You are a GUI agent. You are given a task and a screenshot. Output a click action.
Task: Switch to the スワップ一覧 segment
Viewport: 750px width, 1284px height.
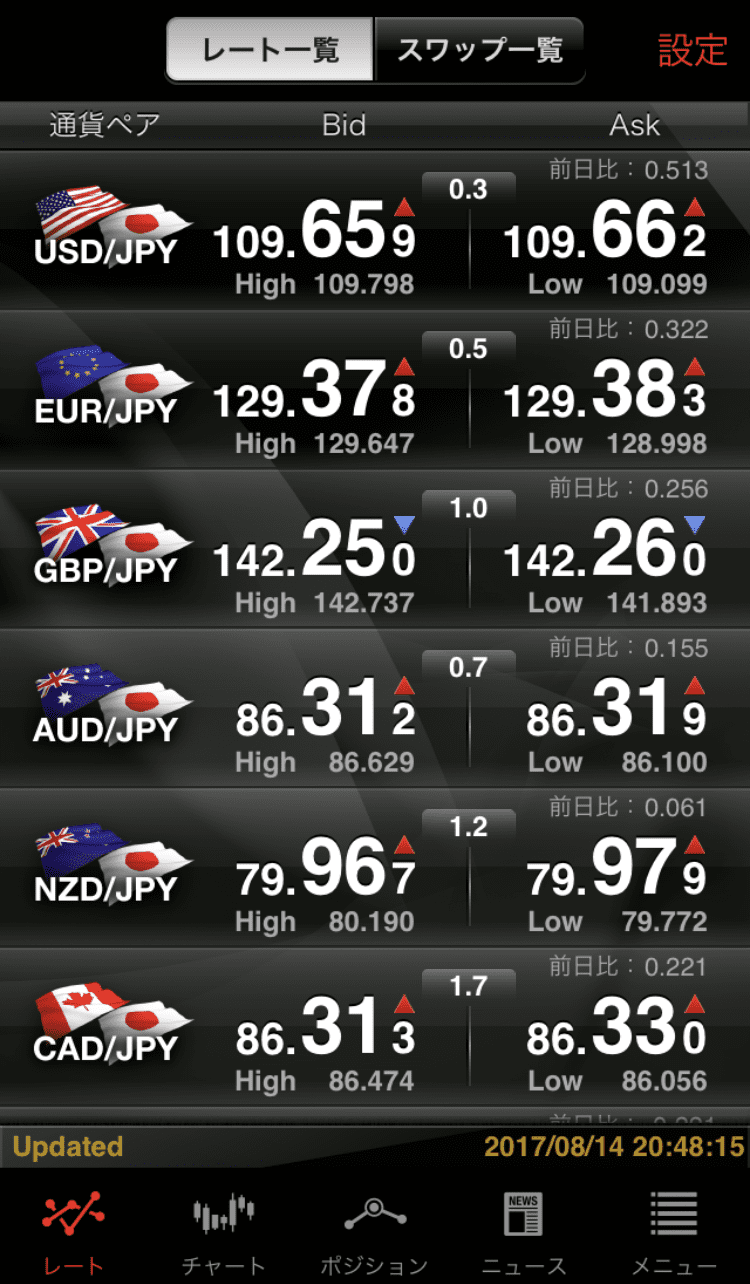click(479, 49)
